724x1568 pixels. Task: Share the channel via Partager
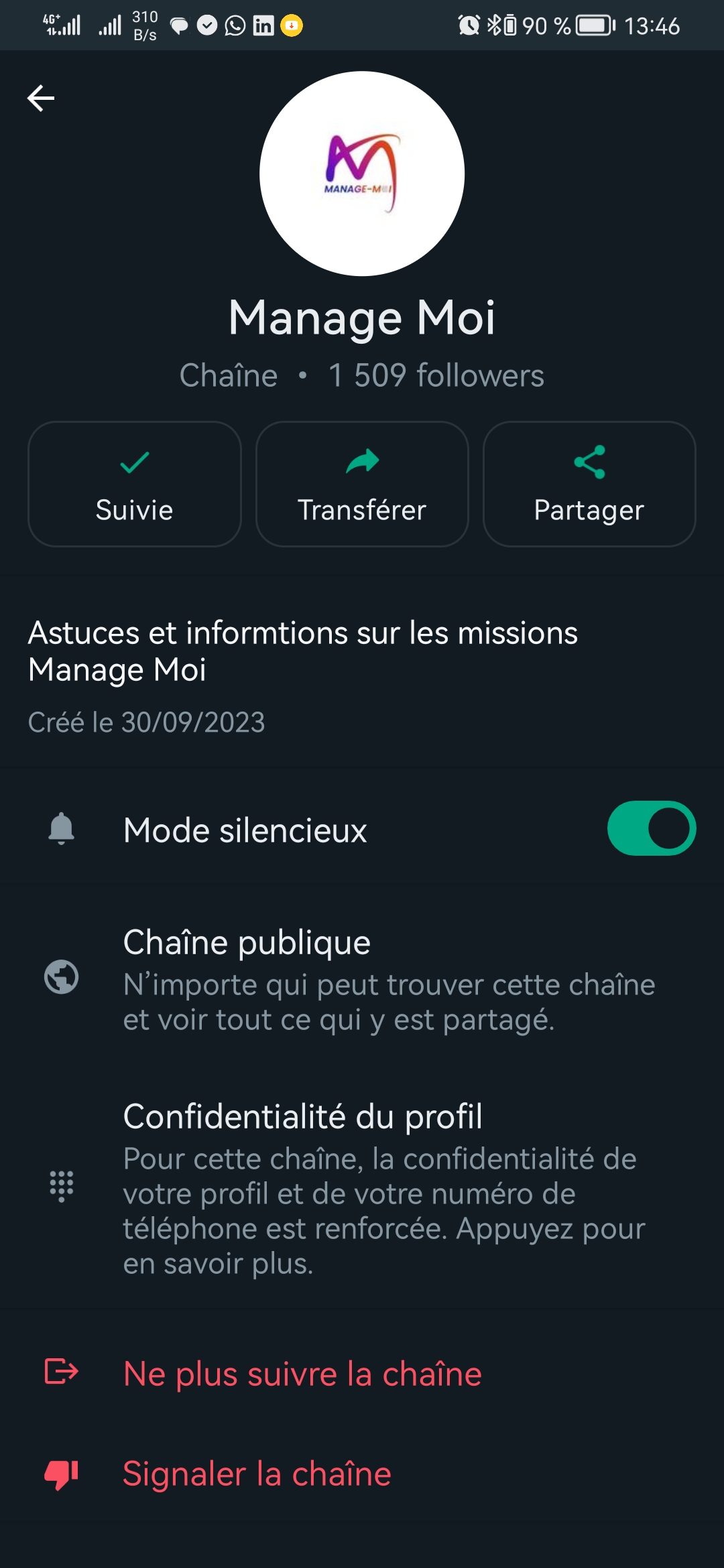click(589, 484)
